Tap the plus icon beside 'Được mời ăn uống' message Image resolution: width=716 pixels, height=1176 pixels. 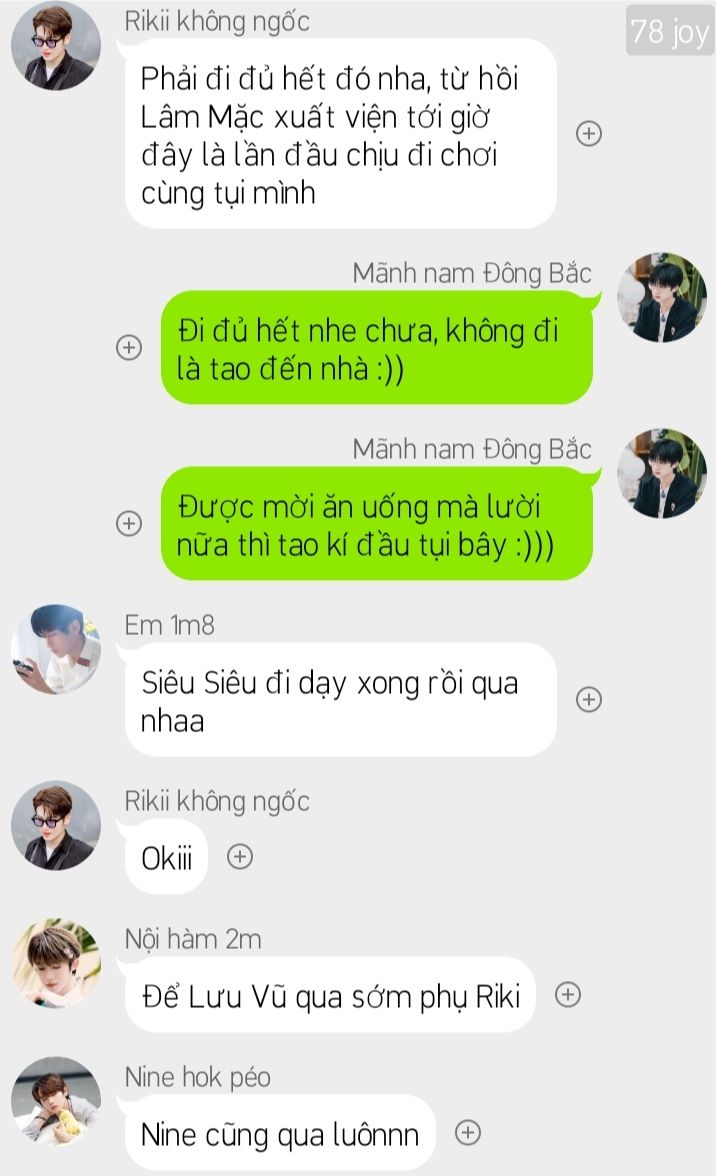pos(128,523)
